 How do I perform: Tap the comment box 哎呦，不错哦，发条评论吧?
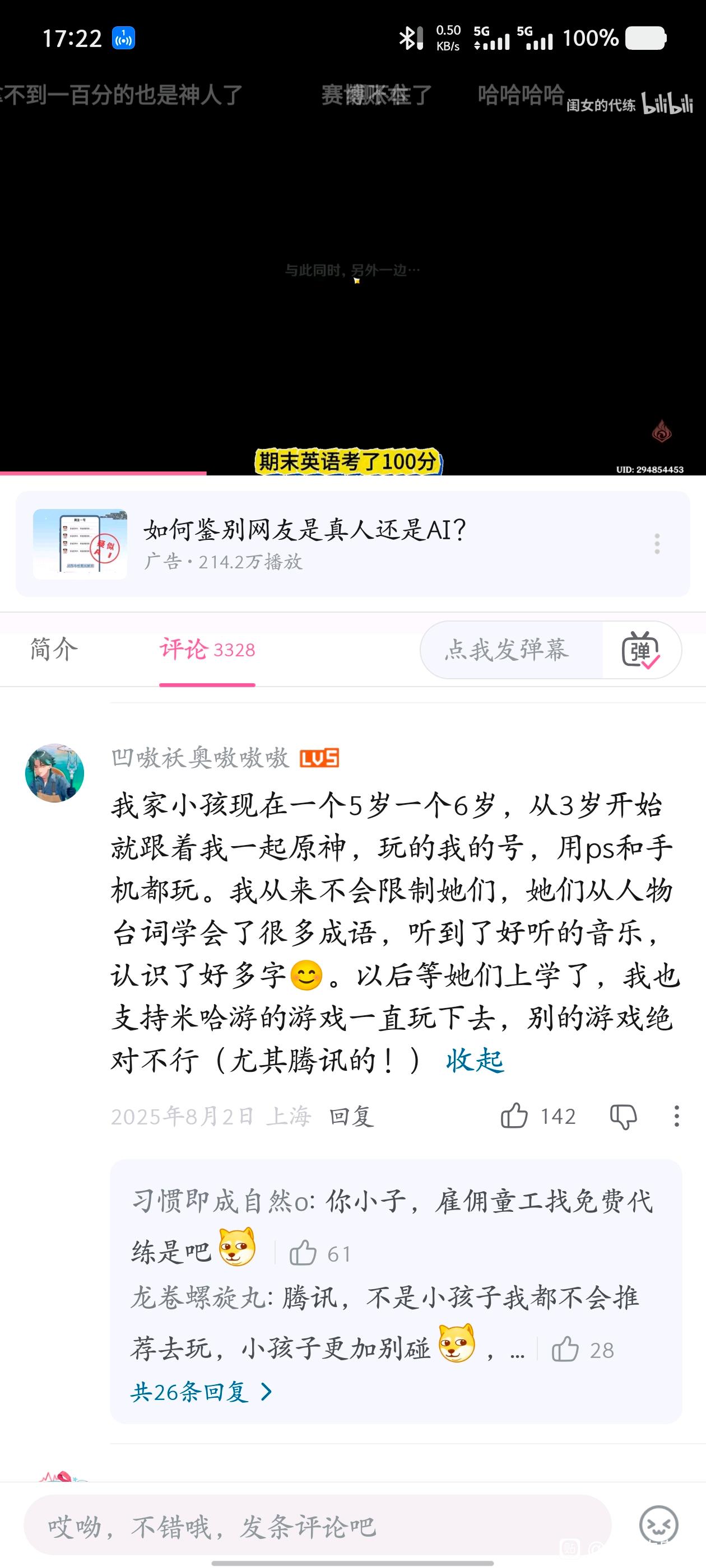pos(317,1525)
